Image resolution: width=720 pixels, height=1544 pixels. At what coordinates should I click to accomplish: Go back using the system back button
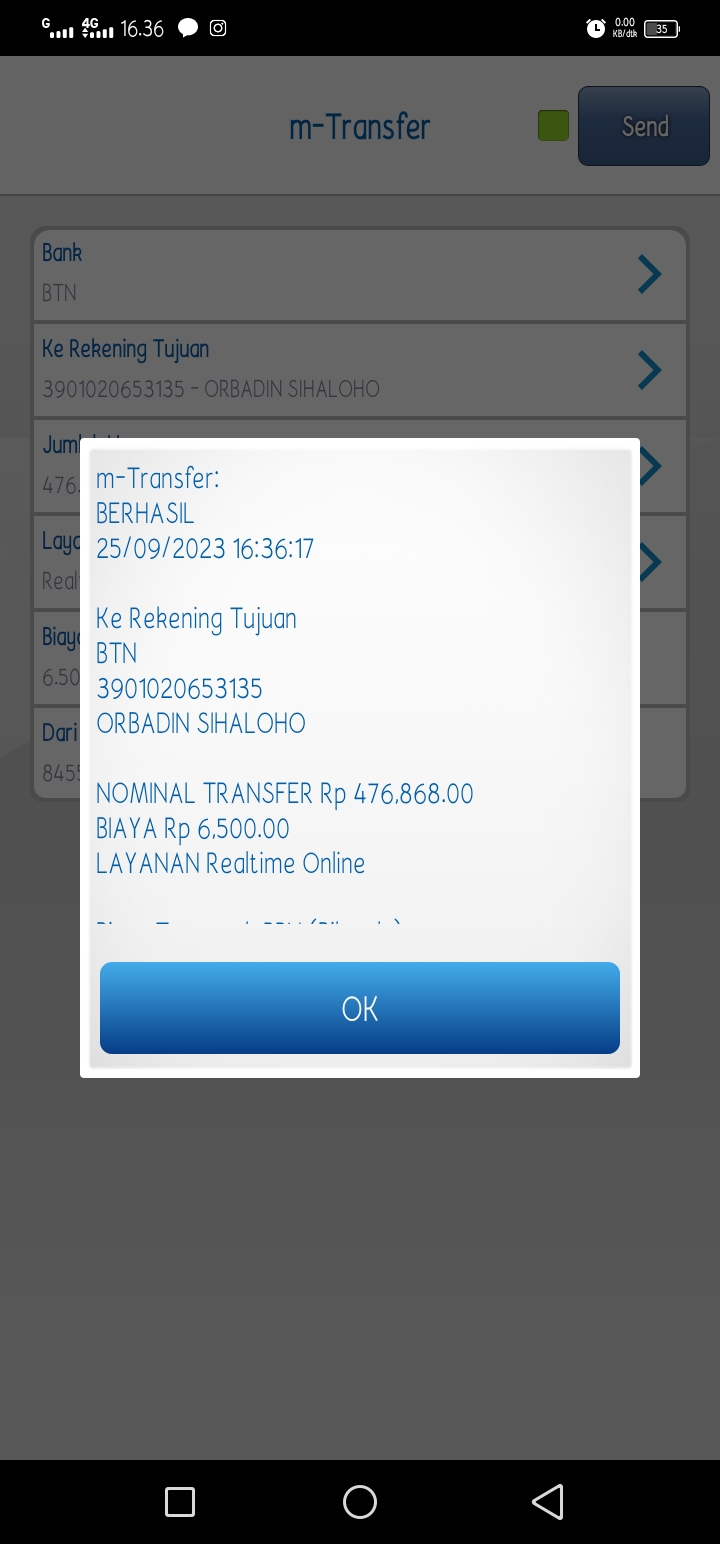547,1502
